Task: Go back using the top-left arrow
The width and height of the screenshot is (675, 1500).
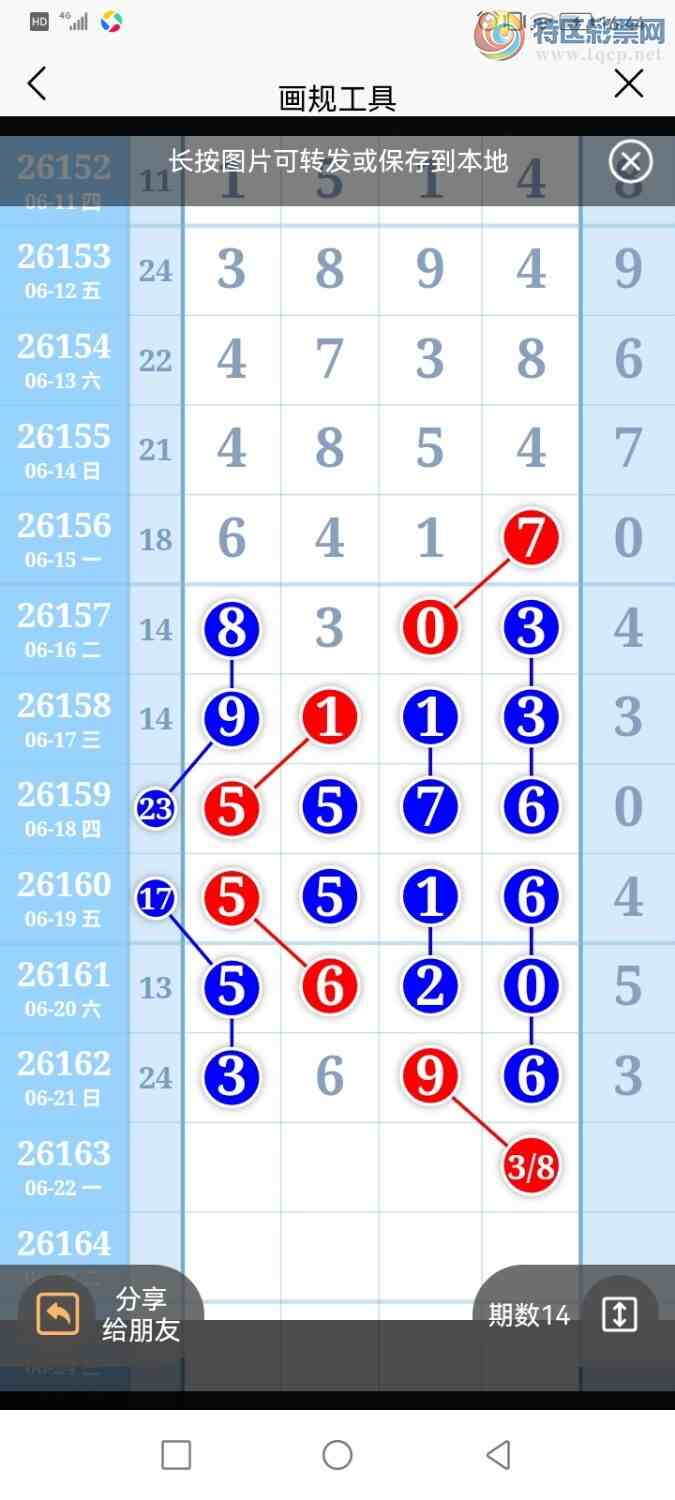Action: [37, 84]
